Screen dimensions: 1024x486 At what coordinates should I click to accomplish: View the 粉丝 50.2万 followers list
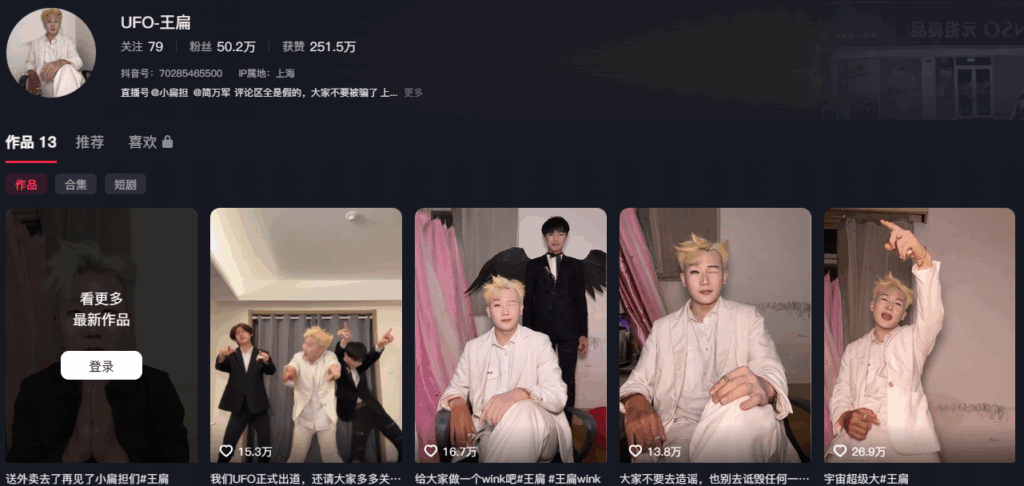click(x=222, y=46)
